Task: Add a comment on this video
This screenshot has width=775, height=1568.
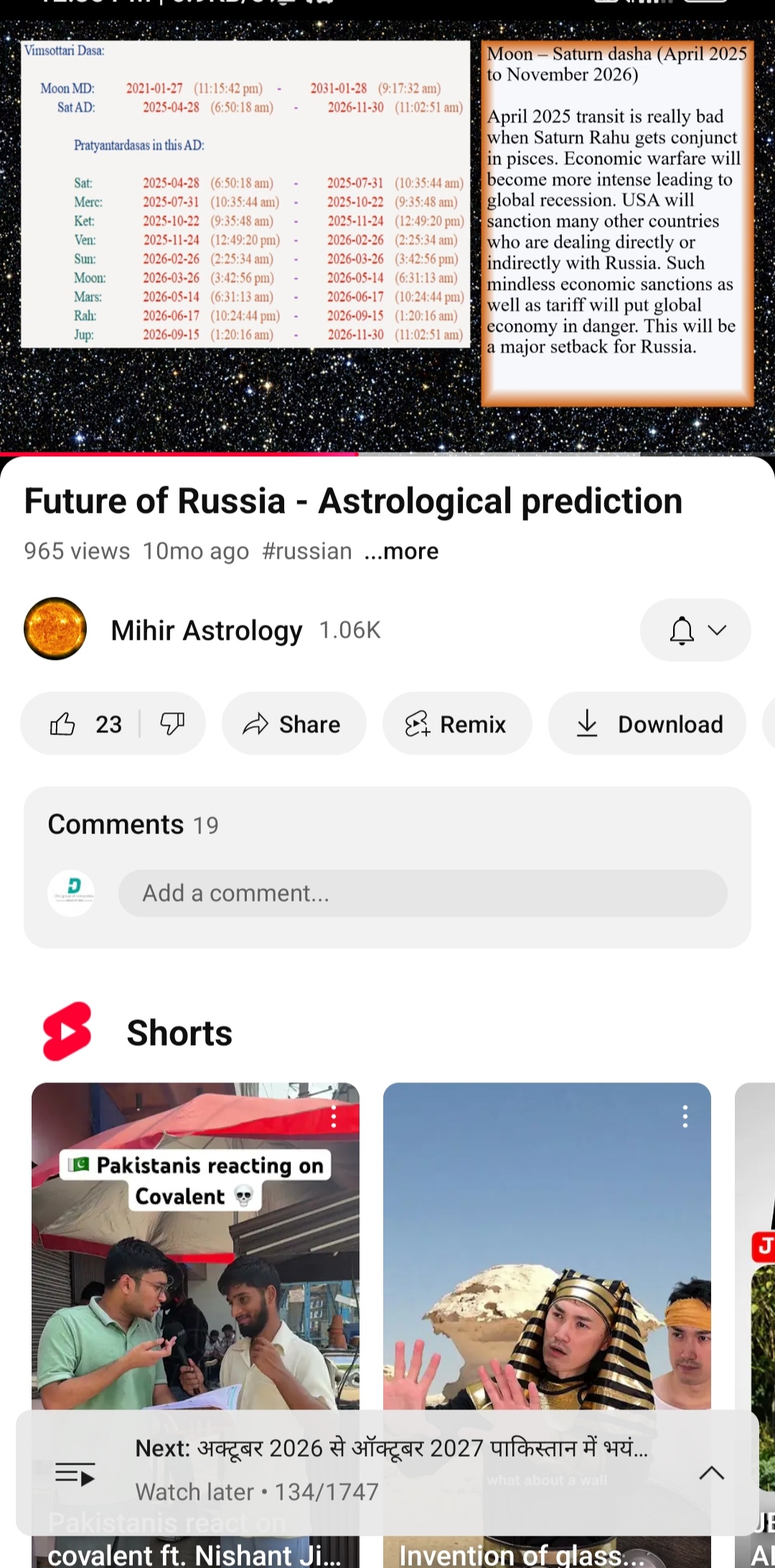Action: [x=422, y=893]
